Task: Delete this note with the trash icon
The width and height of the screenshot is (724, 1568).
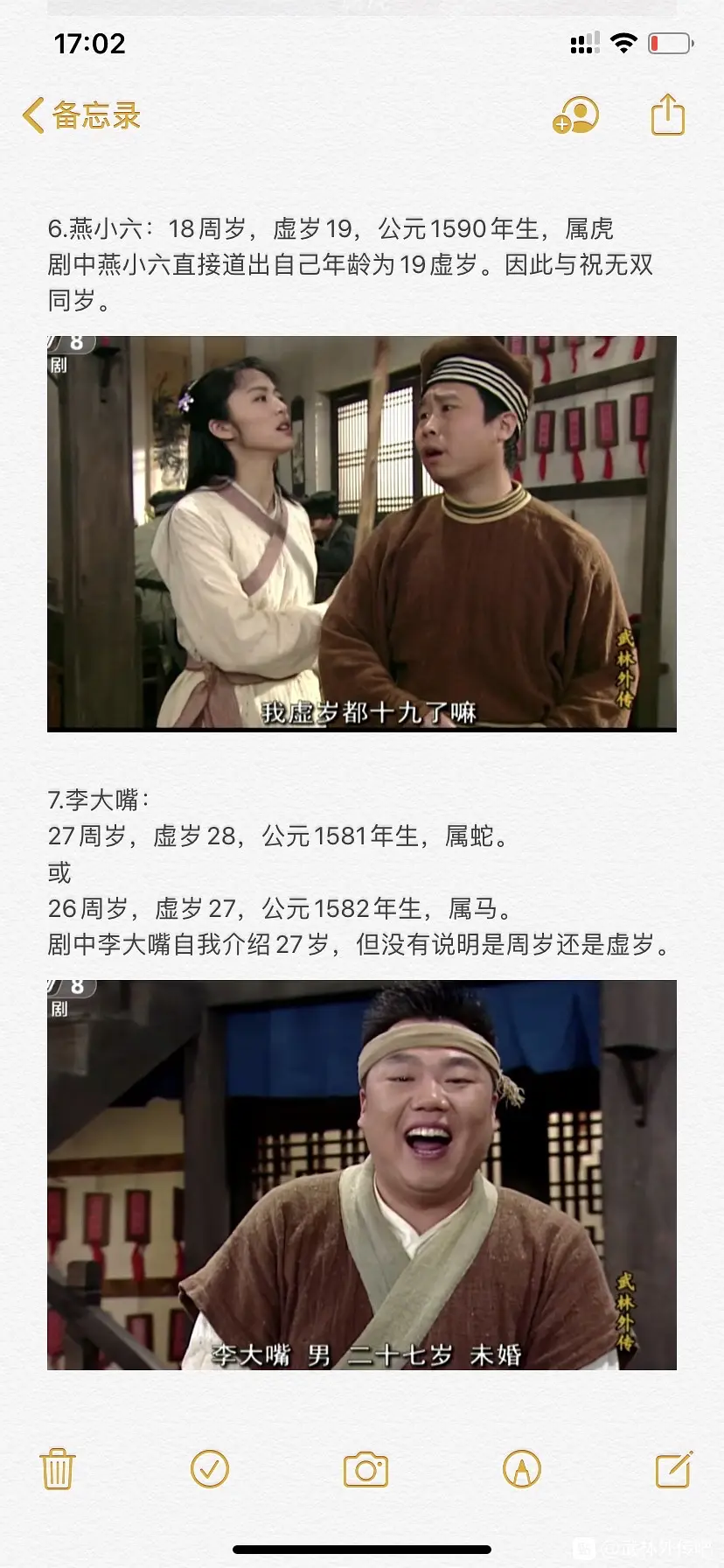Action: pos(58,1469)
